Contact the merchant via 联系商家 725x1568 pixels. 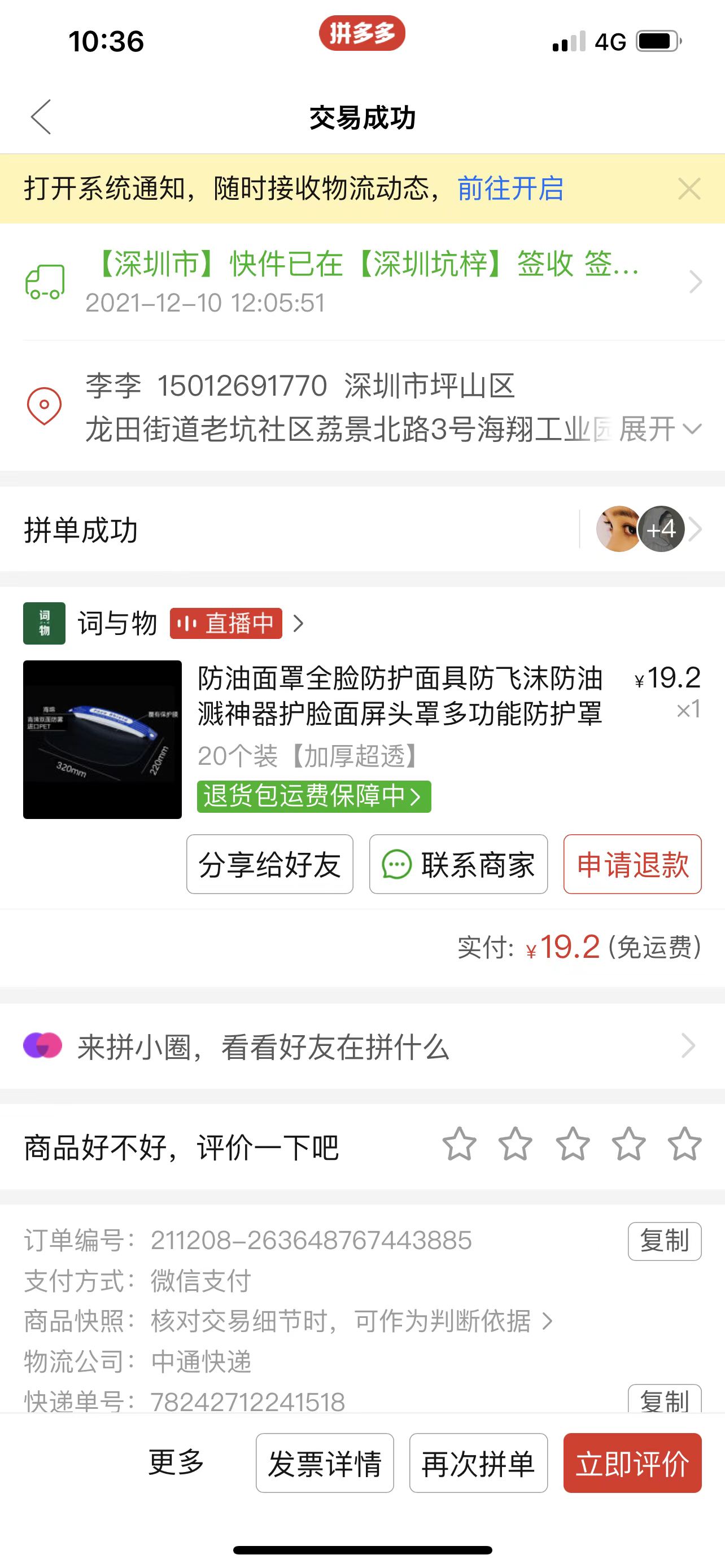(458, 864)
